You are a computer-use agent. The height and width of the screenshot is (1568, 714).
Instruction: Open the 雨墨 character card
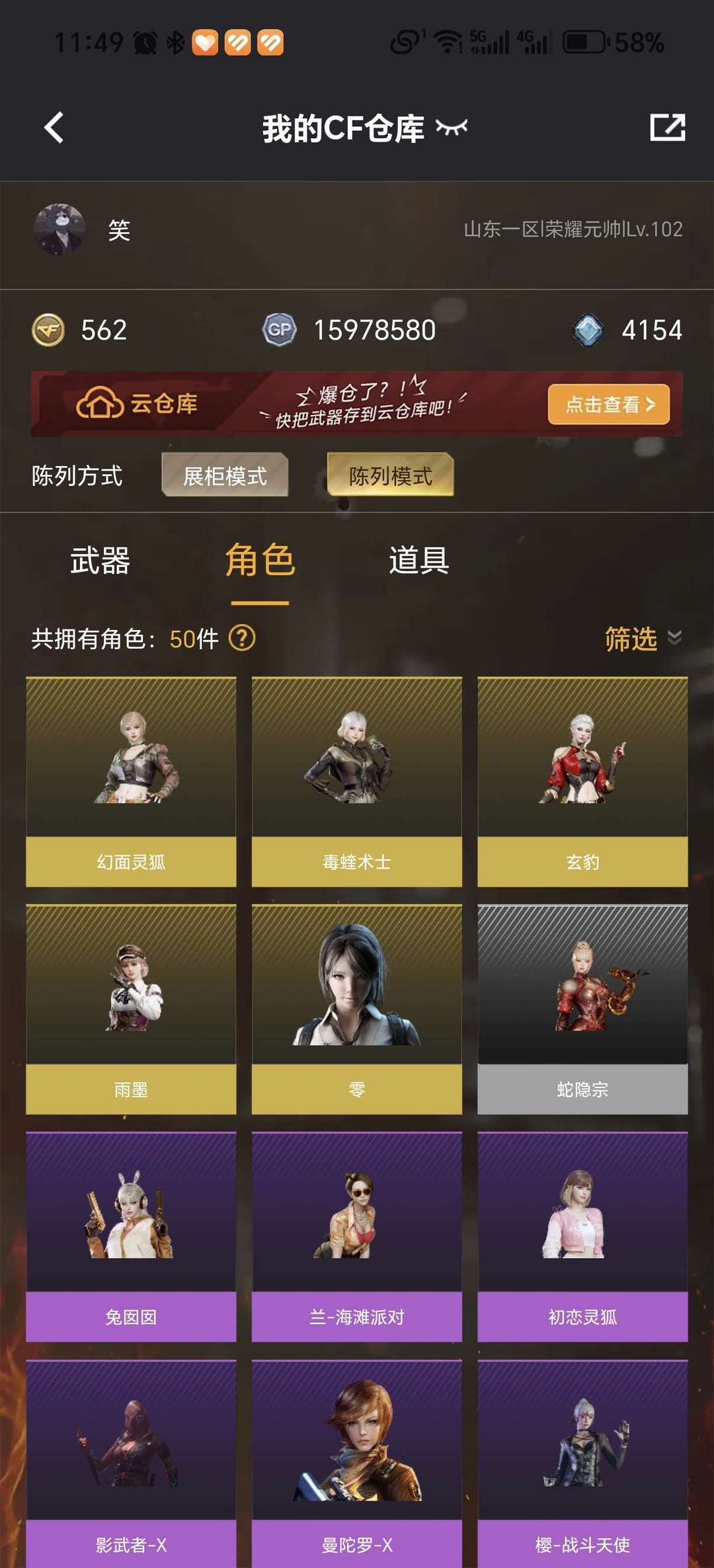click(x=131, y=1009)
